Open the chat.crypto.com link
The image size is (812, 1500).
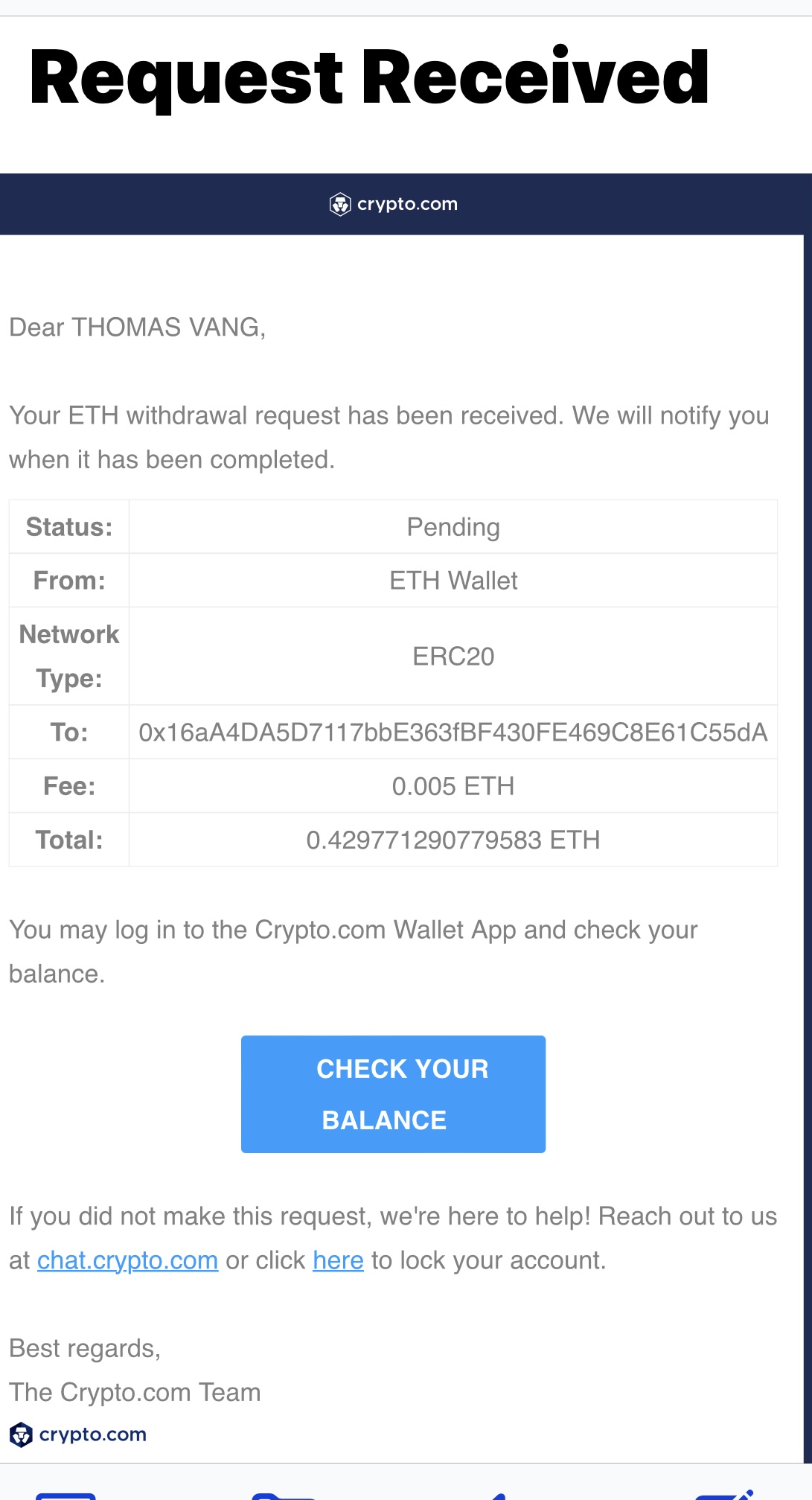coord(127,1260)
